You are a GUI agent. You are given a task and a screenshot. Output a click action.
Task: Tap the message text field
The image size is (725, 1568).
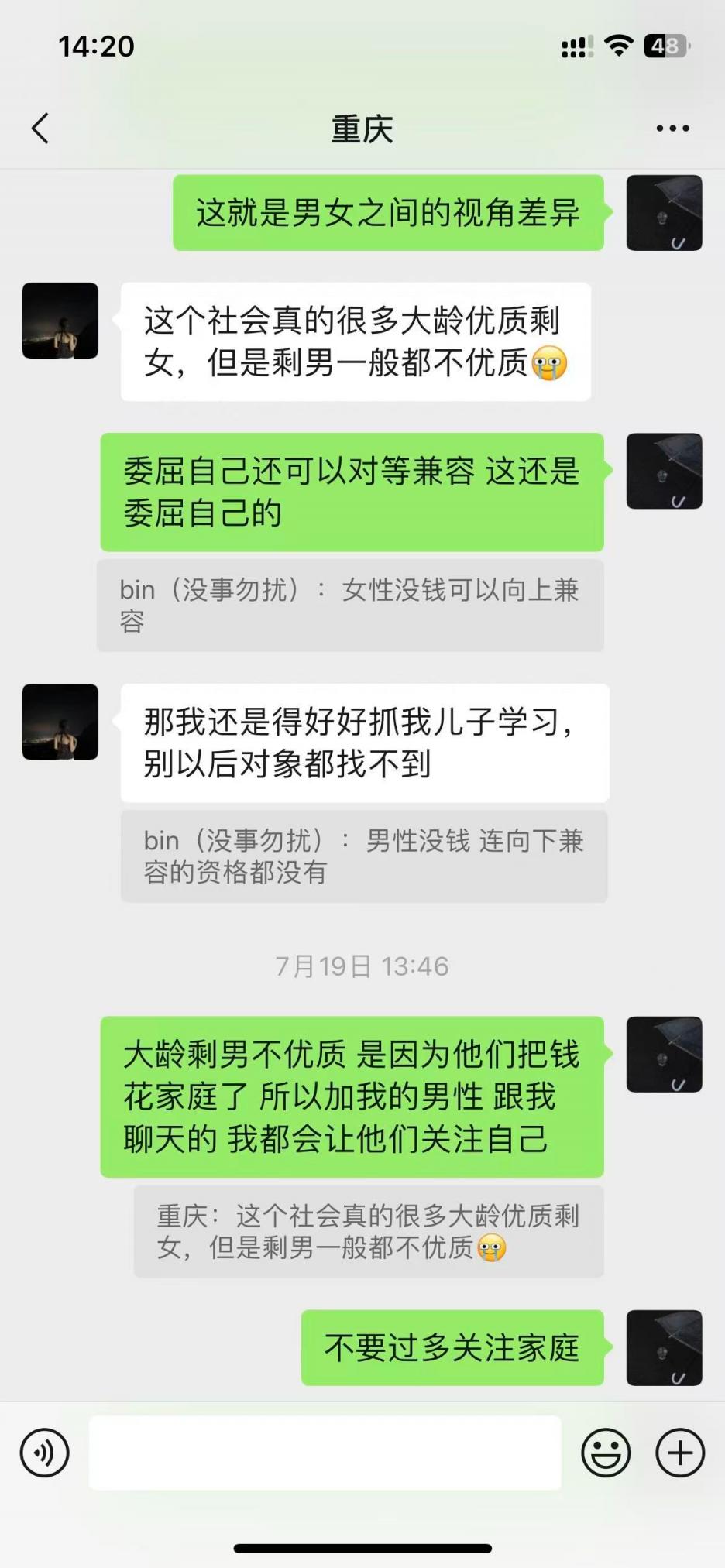coord(325,1453)
